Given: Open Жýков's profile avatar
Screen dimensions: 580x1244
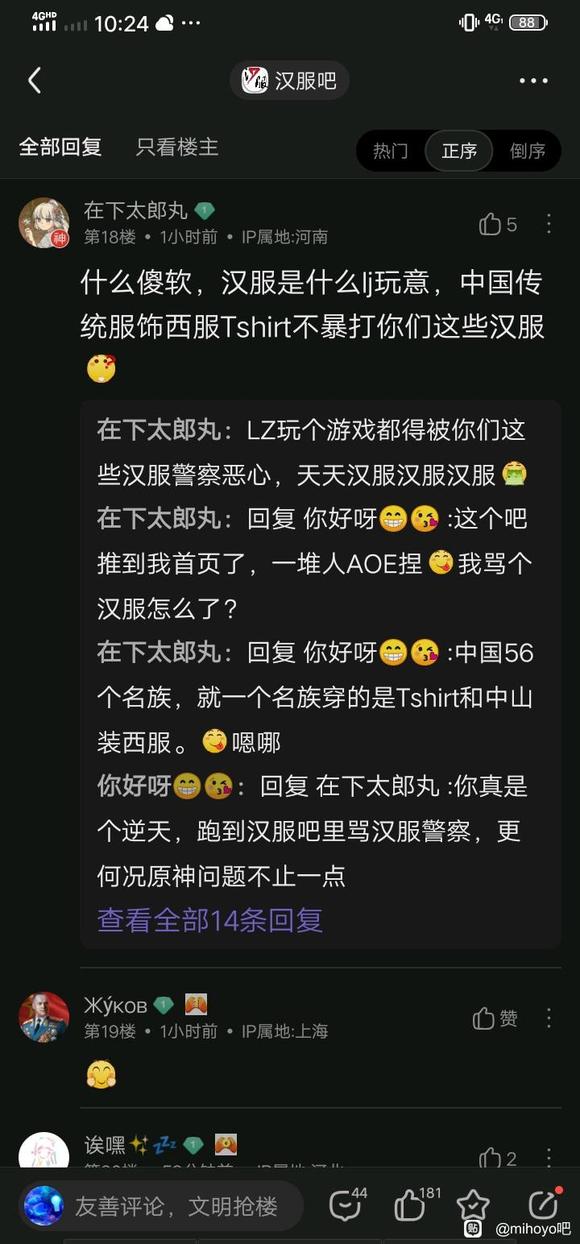Looking at the screenshot, I should point(44,1017).
